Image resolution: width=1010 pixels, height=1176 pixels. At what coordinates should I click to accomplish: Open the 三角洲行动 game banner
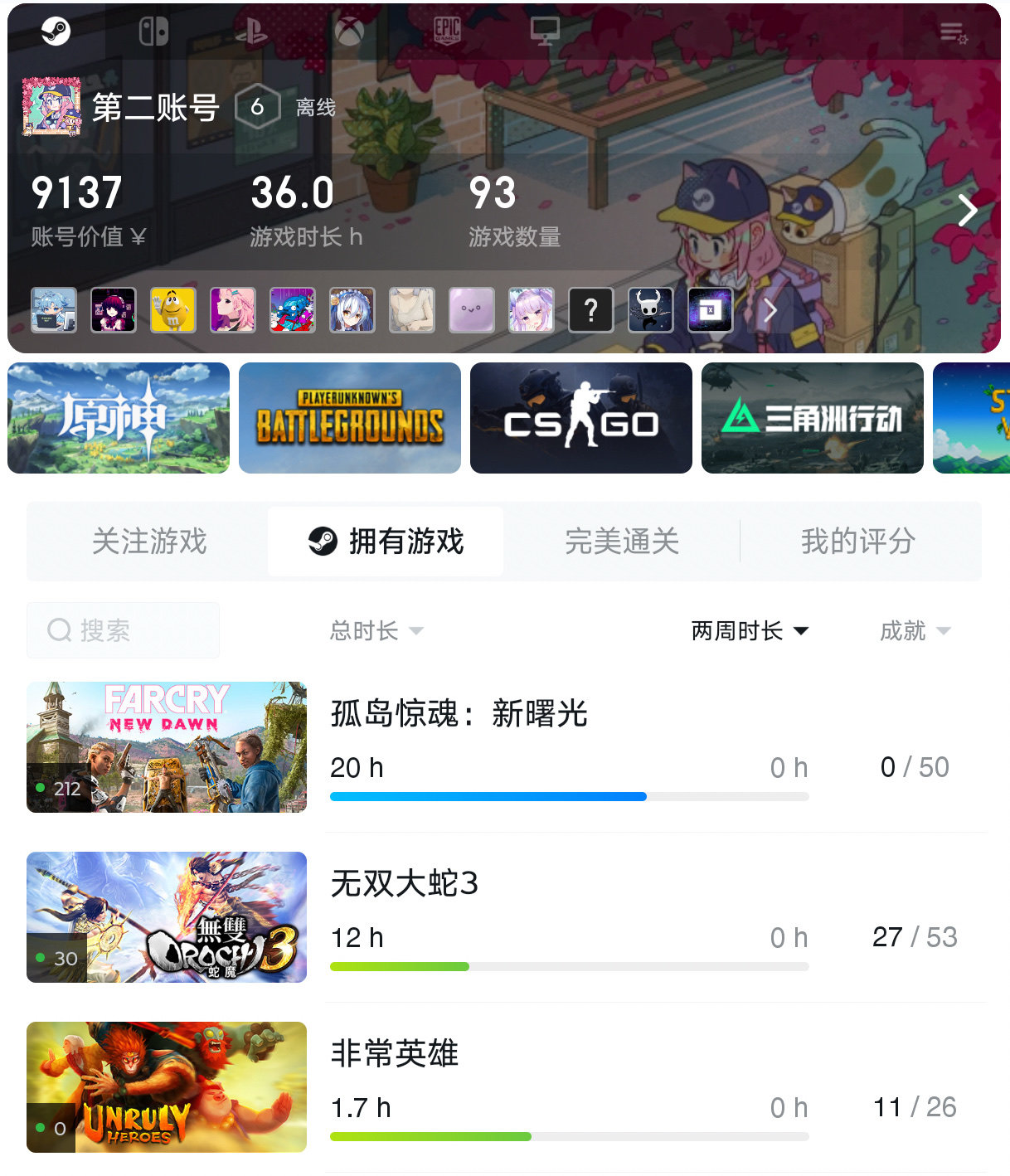(813, 418)
